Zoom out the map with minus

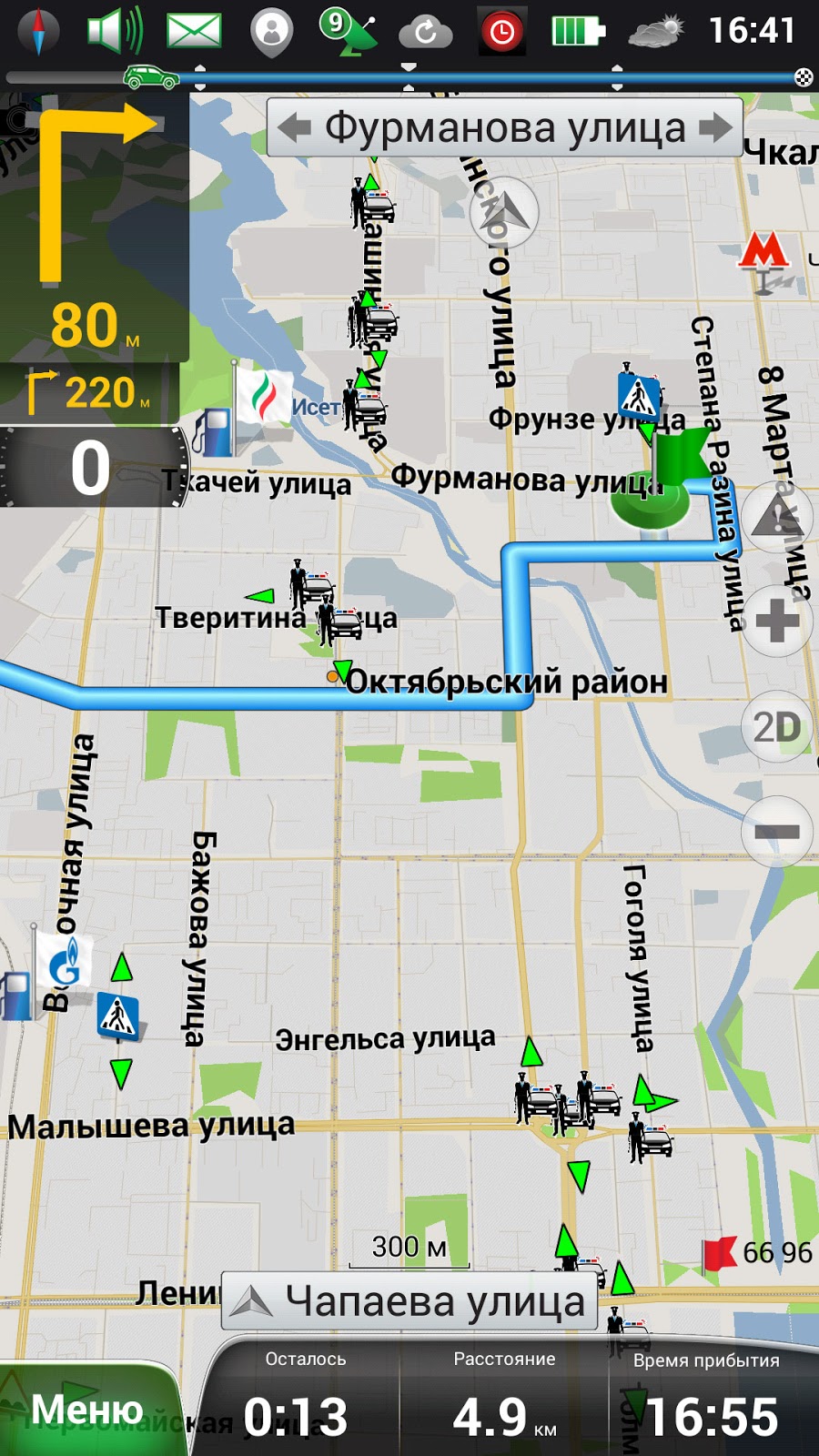(x=776, y=832)
